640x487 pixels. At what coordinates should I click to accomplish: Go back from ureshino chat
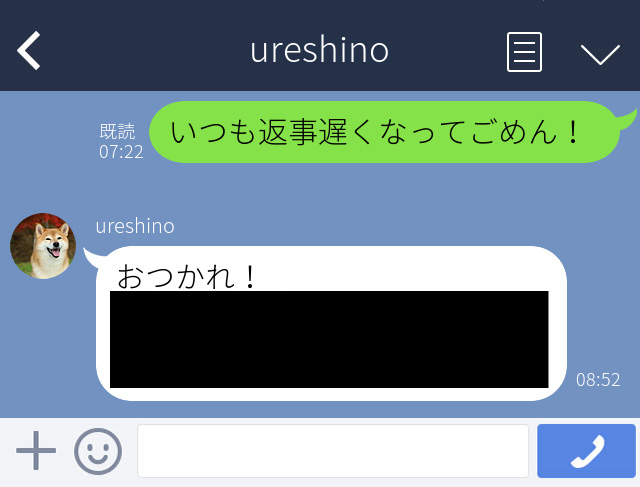pyautogui.click(x=29, y=51)
